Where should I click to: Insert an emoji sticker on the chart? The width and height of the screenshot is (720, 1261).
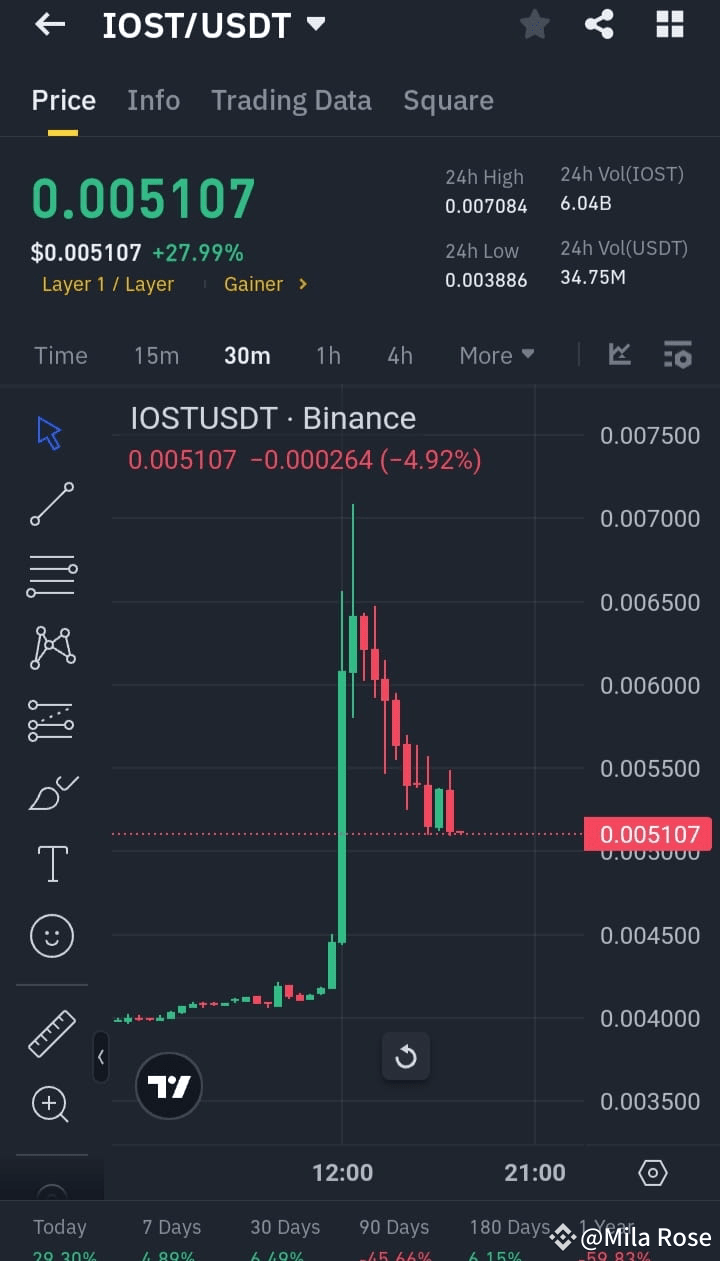(52, 935)
